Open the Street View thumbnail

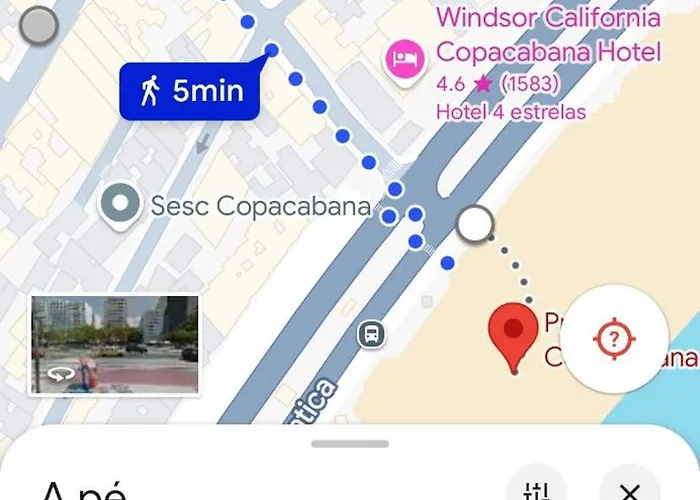(x=114, y=344)
